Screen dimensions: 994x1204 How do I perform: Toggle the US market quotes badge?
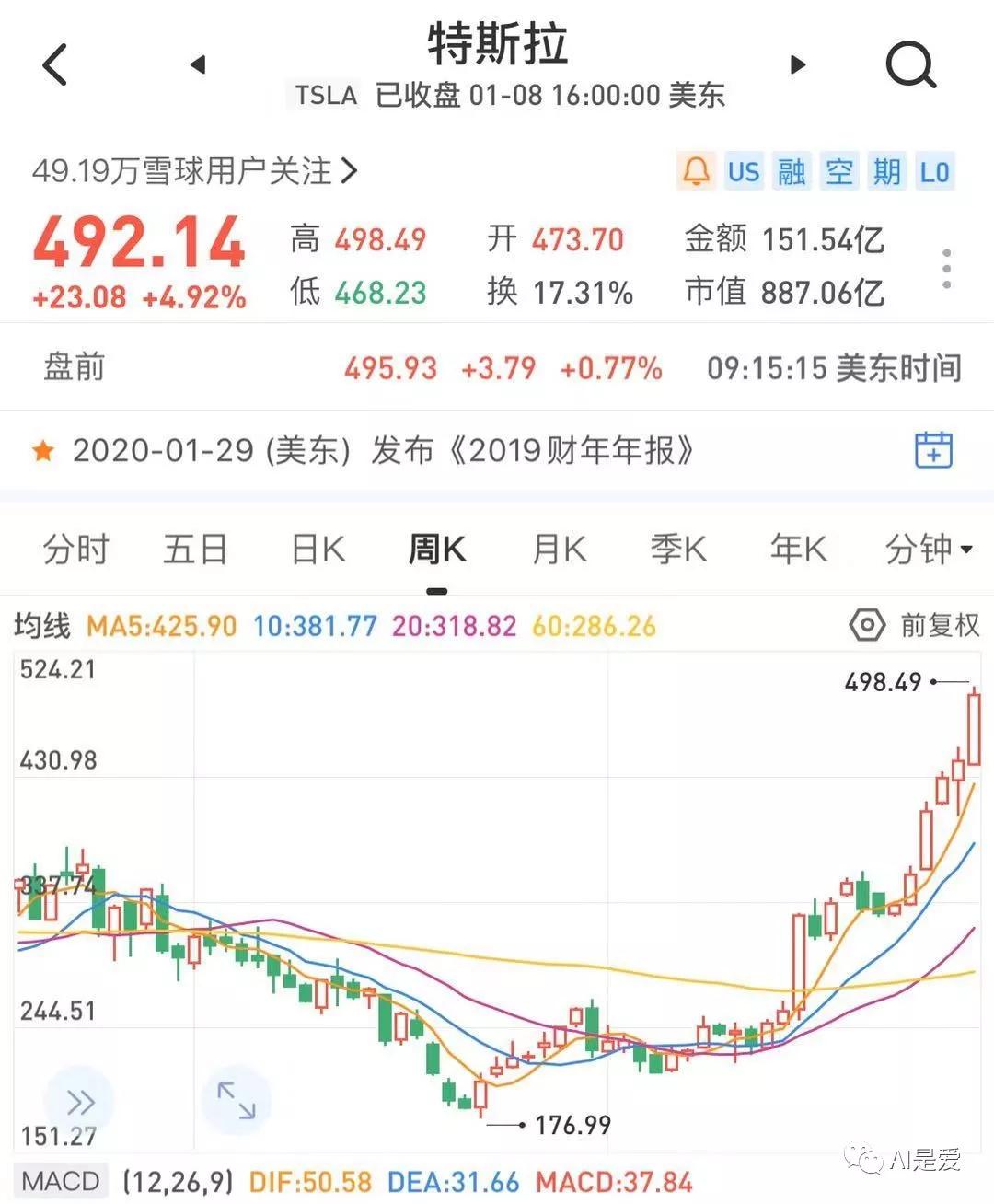(x=744, y=170)
